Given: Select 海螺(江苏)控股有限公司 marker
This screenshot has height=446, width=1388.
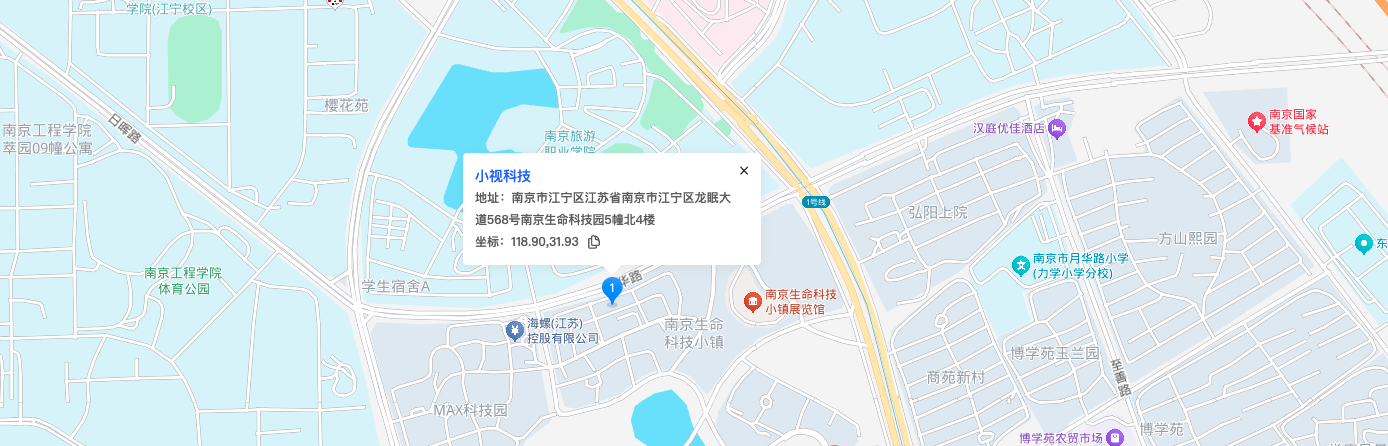Looking at the screenshot, I should 514,330.
